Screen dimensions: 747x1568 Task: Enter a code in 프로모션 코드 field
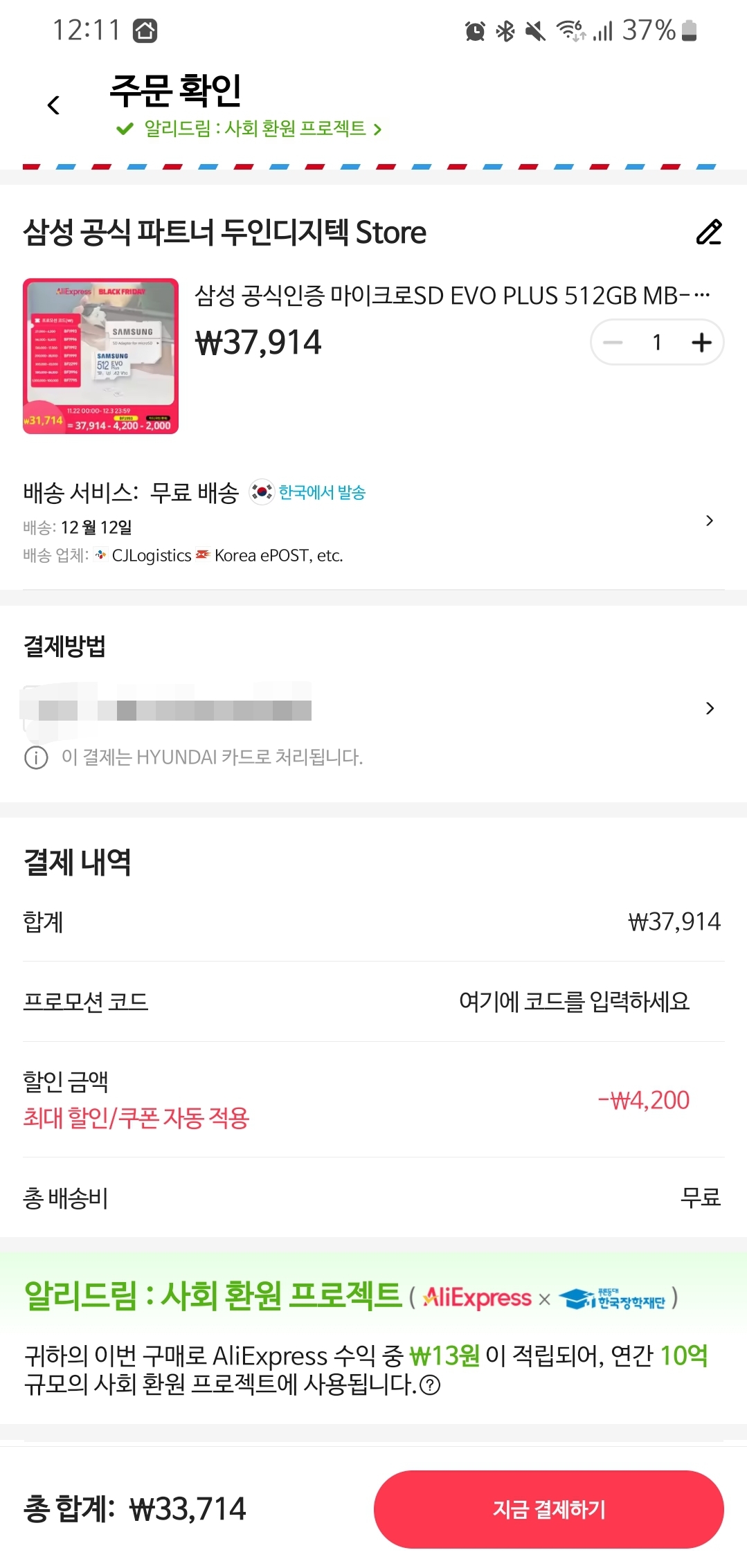coord(574,1001)
